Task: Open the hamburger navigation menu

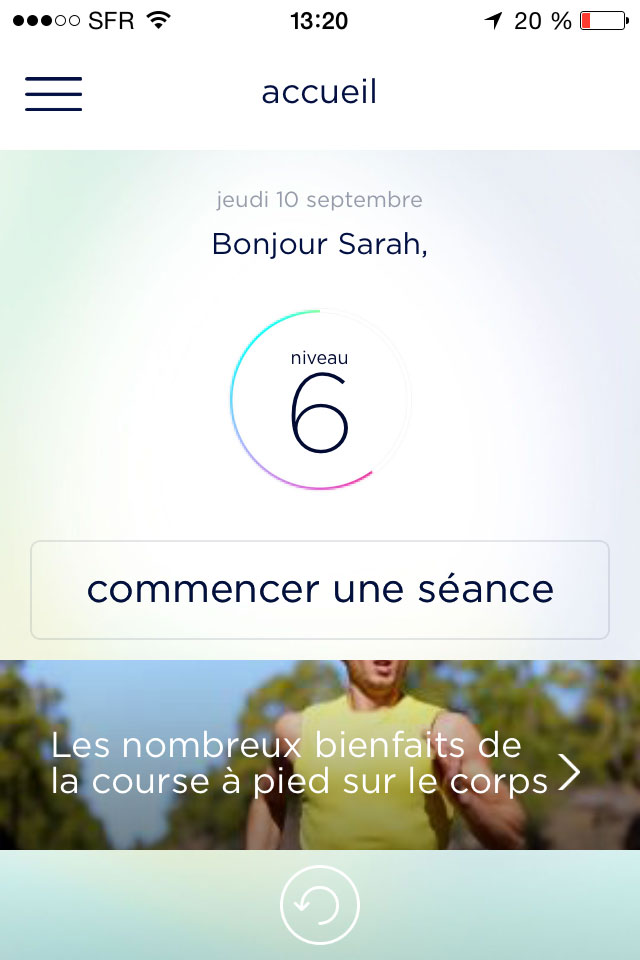Action: tap(53, 93)
